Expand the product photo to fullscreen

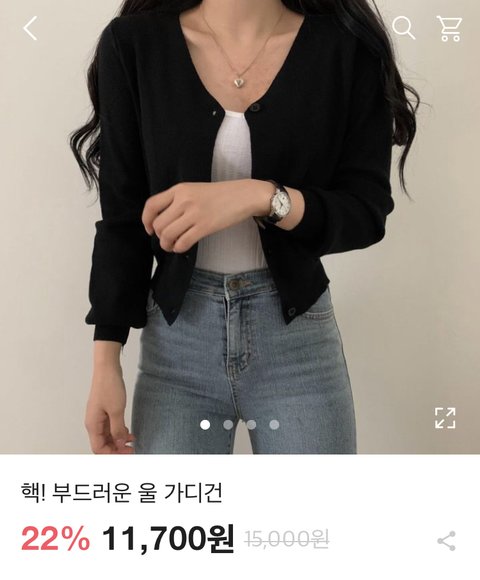coord(445,418)
